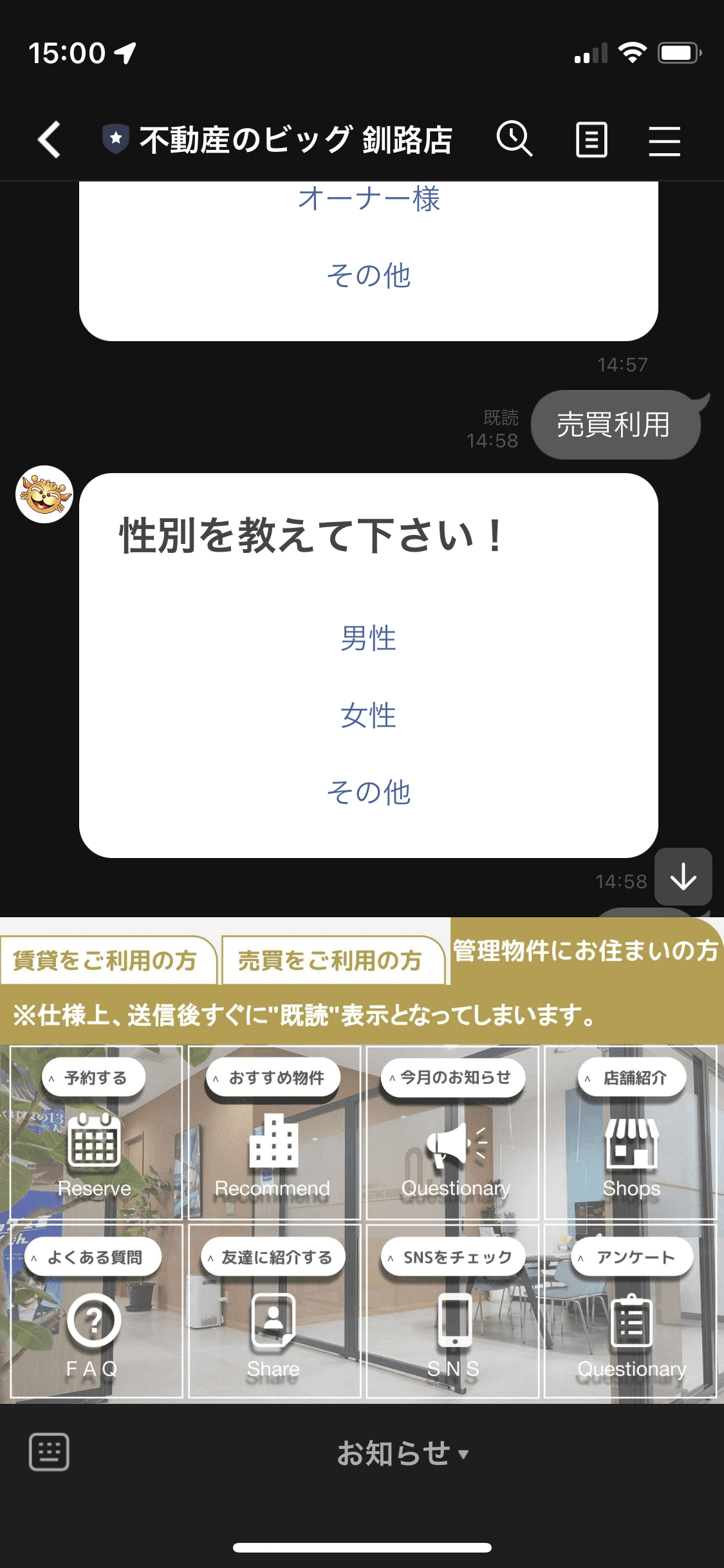Switch to keyboard input
The image size is (724, 1568).
pyautogui.click(x=49, y=1453)
